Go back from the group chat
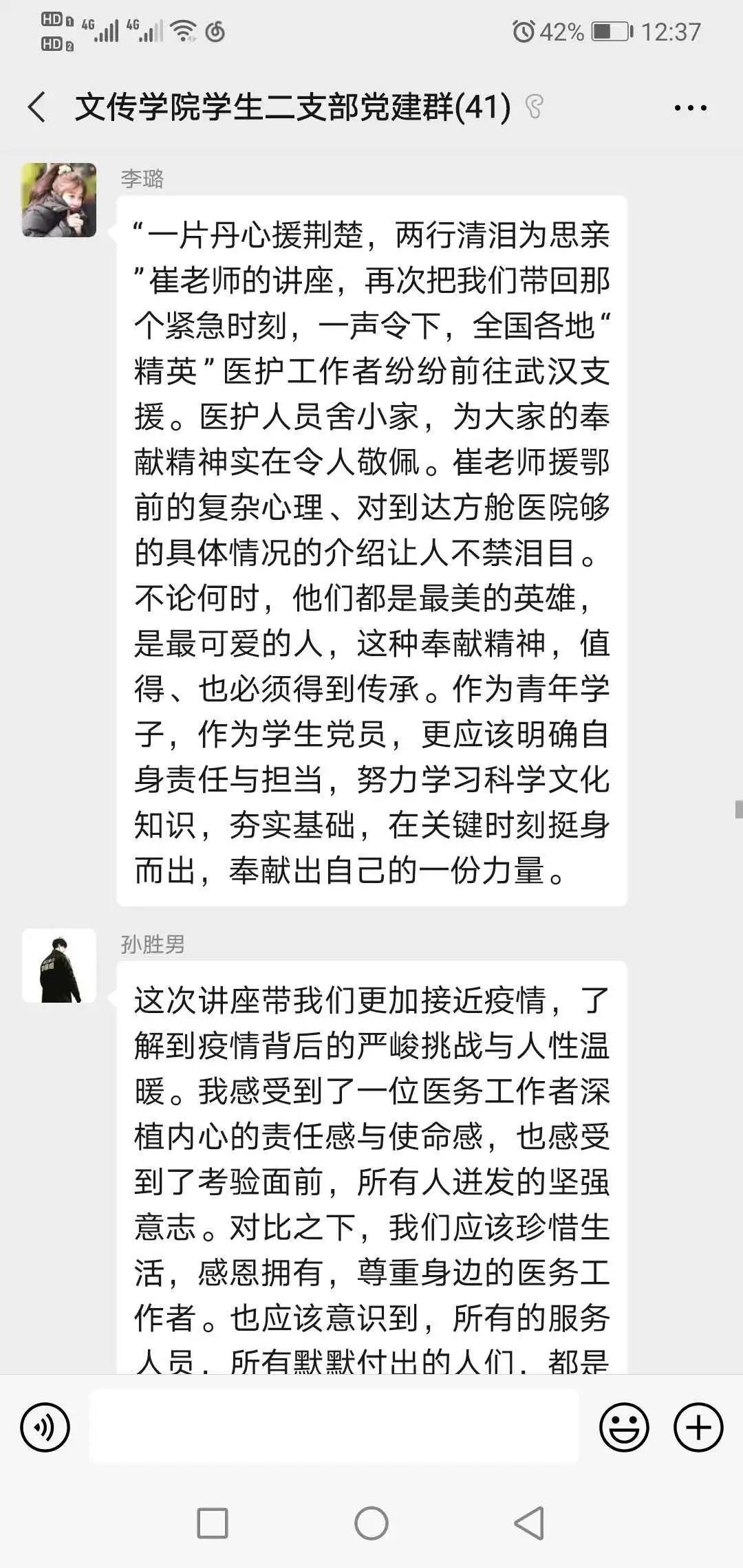The height and width of the screenshot is (1568, 743). point(37,107)
